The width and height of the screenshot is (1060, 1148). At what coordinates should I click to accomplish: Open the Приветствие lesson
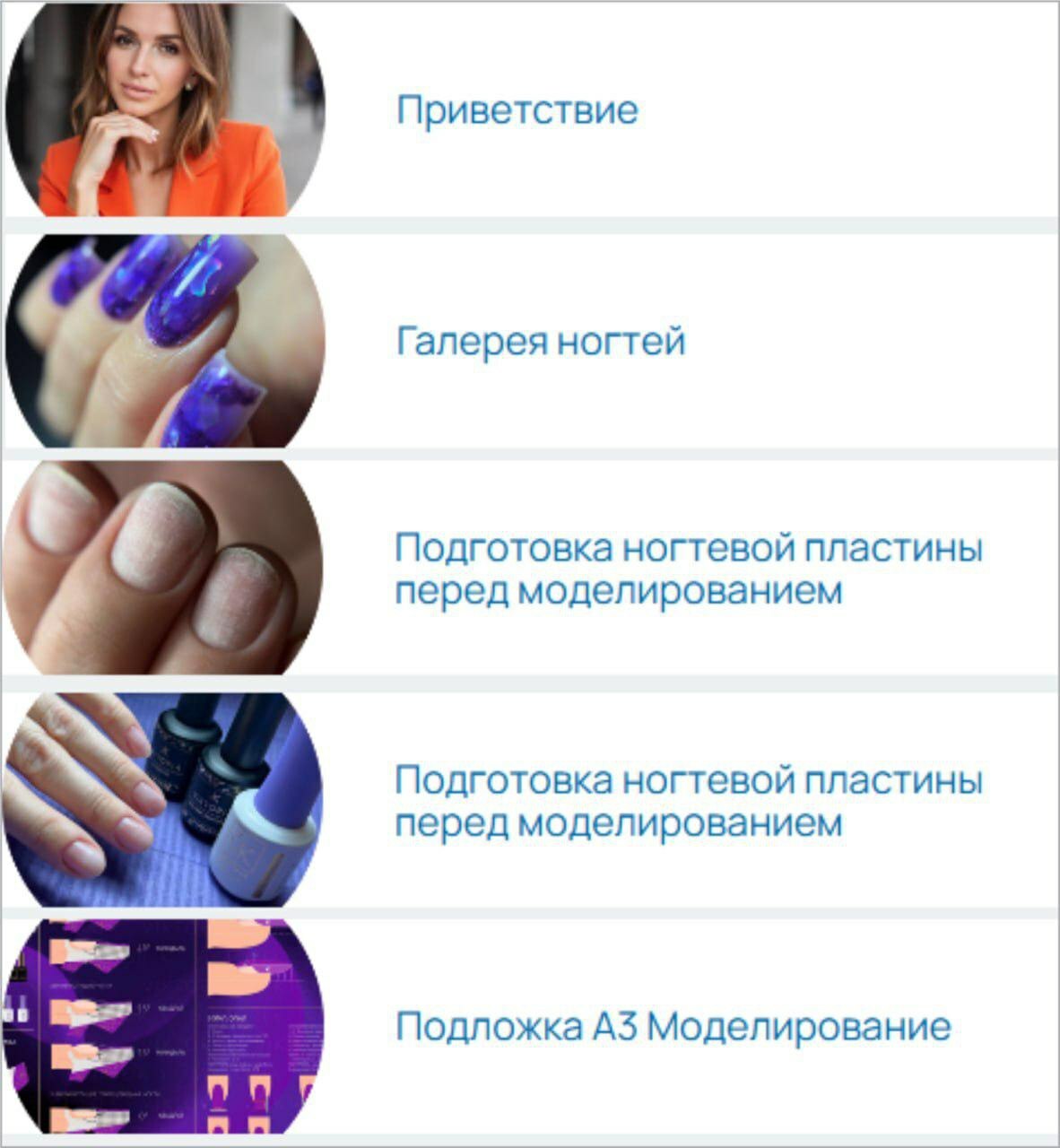coord(517,110)
